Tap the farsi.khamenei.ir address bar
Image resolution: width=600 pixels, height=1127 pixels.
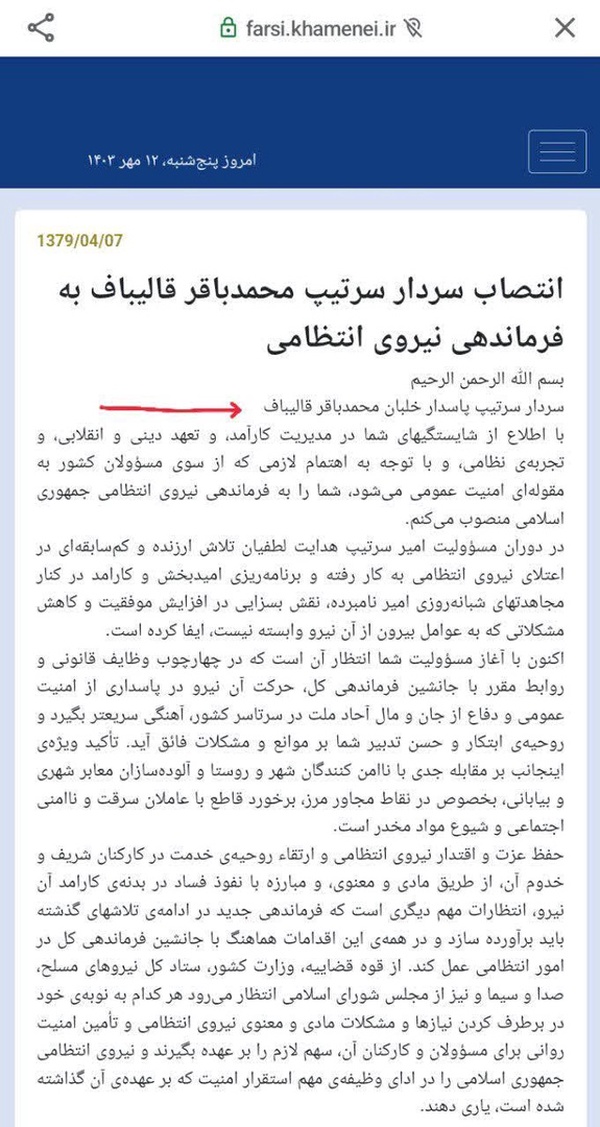point(320,28)
